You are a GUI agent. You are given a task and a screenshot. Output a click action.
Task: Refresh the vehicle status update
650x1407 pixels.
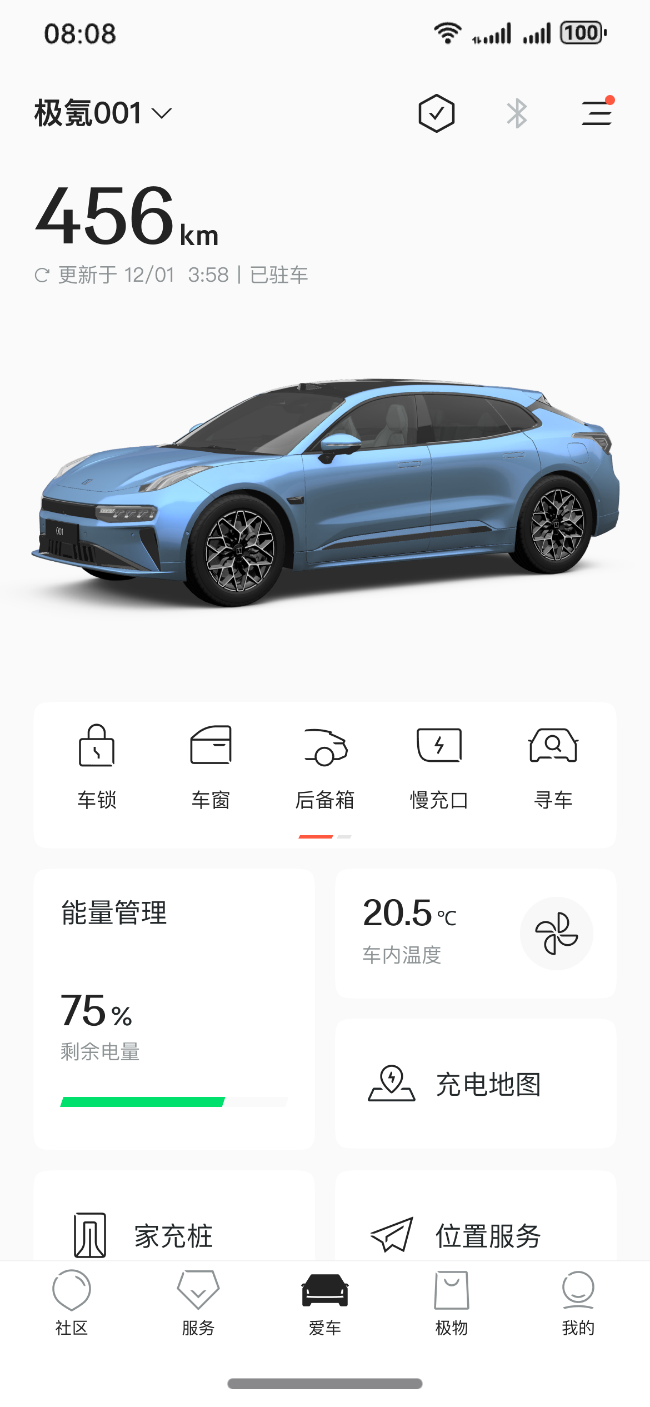(x=42, y=275)
